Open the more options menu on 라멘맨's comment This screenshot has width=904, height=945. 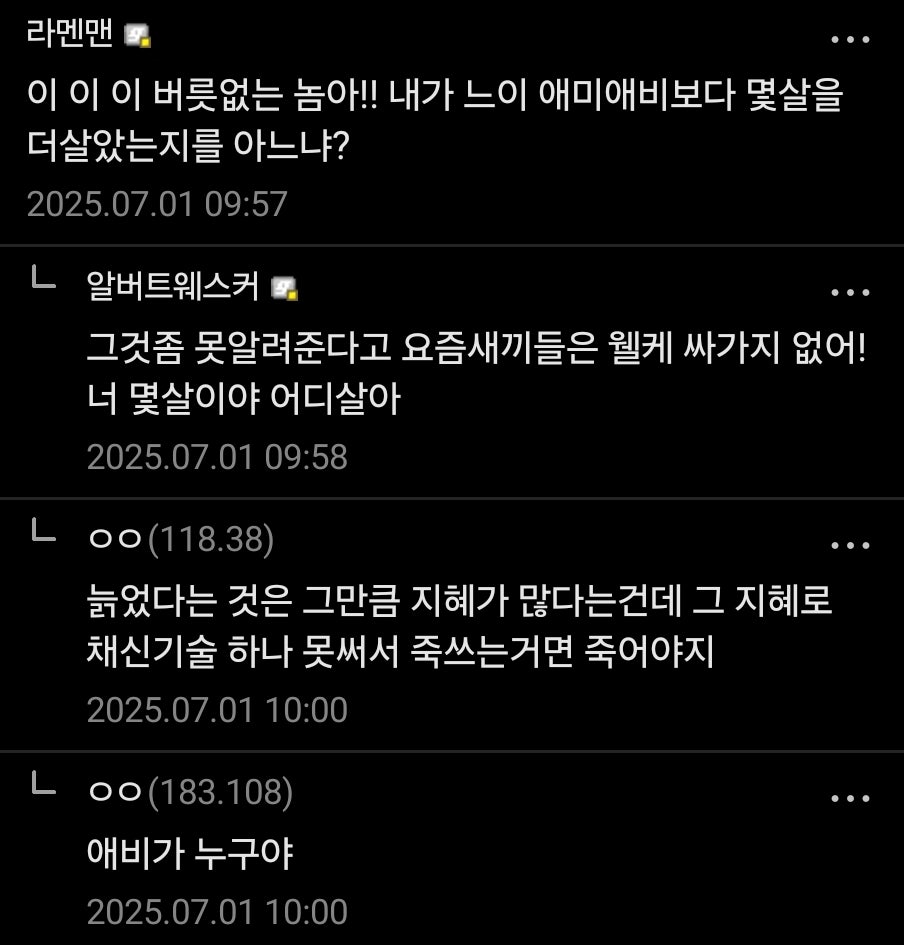coord(850,40)
